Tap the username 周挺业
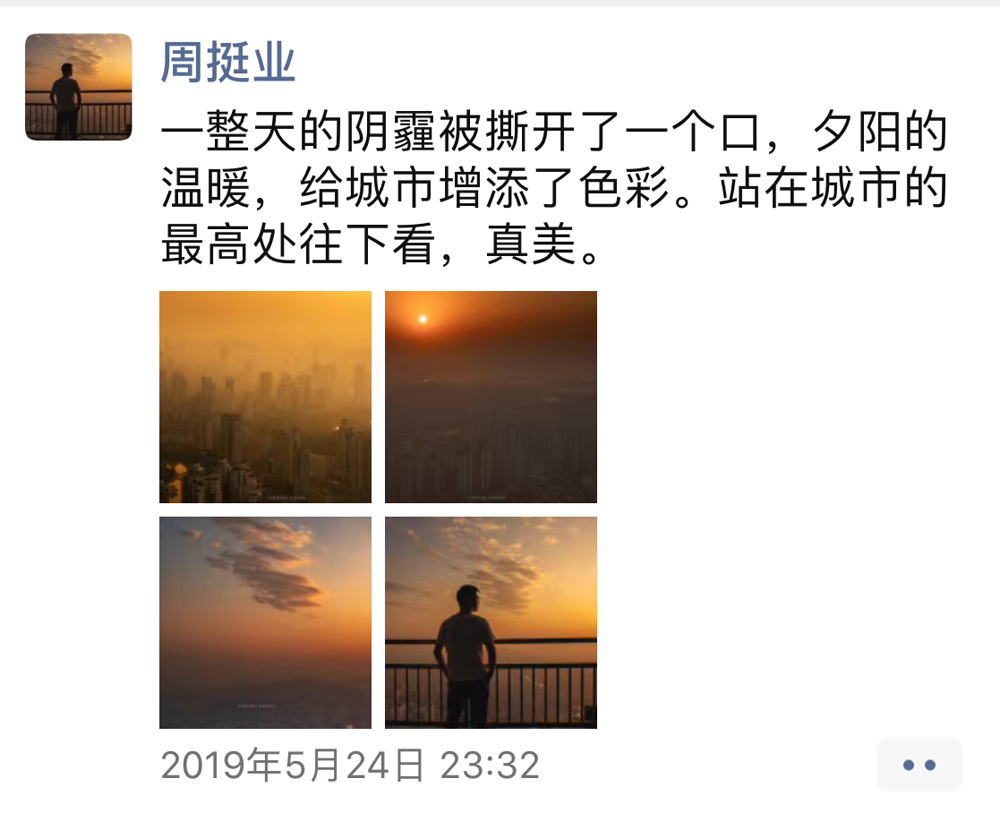 click(x=228, y=63)
